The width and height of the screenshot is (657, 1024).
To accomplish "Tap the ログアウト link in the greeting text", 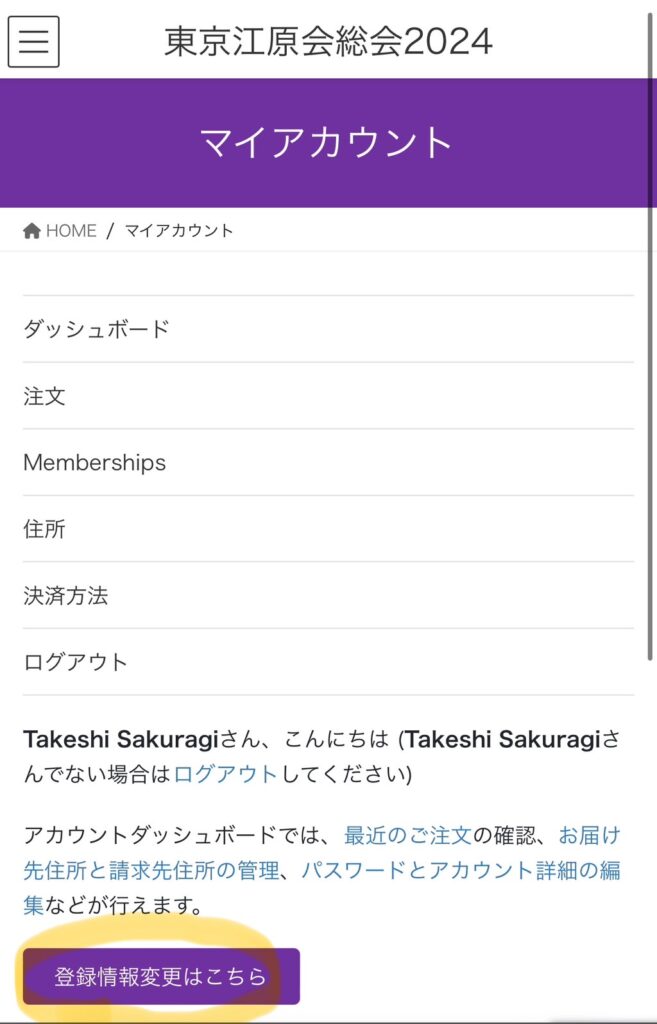I will [x=225, y=774].
